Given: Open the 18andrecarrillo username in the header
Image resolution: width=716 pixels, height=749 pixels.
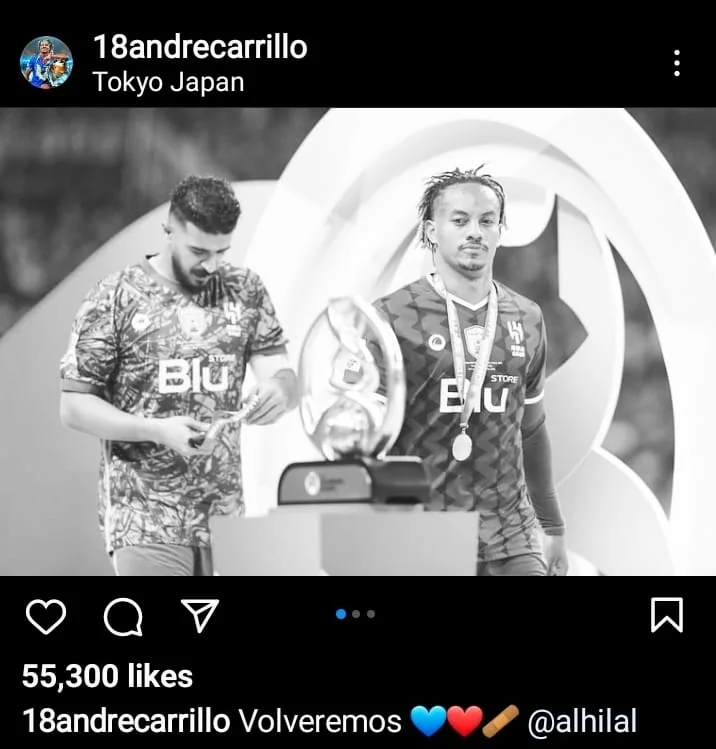Looking at the screenshot, I should (199, 46).
